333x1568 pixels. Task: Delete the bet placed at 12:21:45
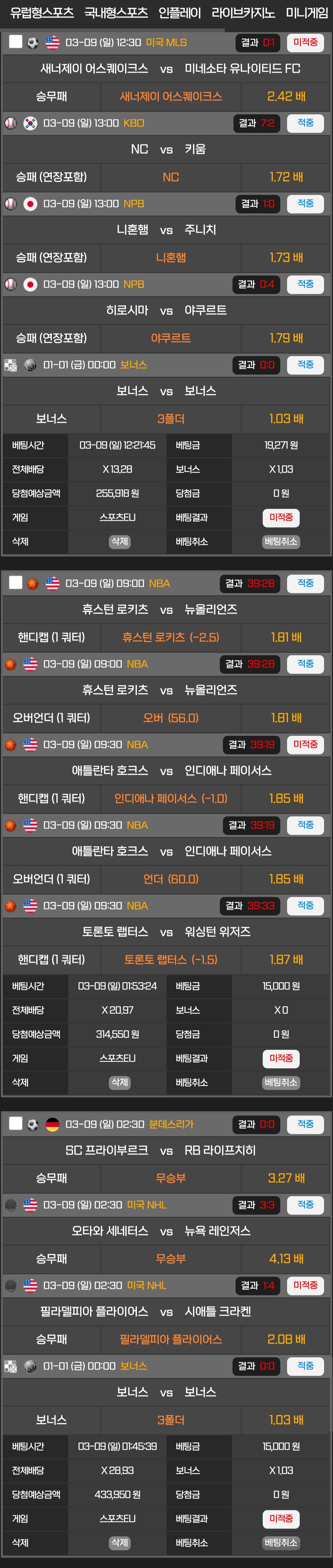(x=120, y=541)
